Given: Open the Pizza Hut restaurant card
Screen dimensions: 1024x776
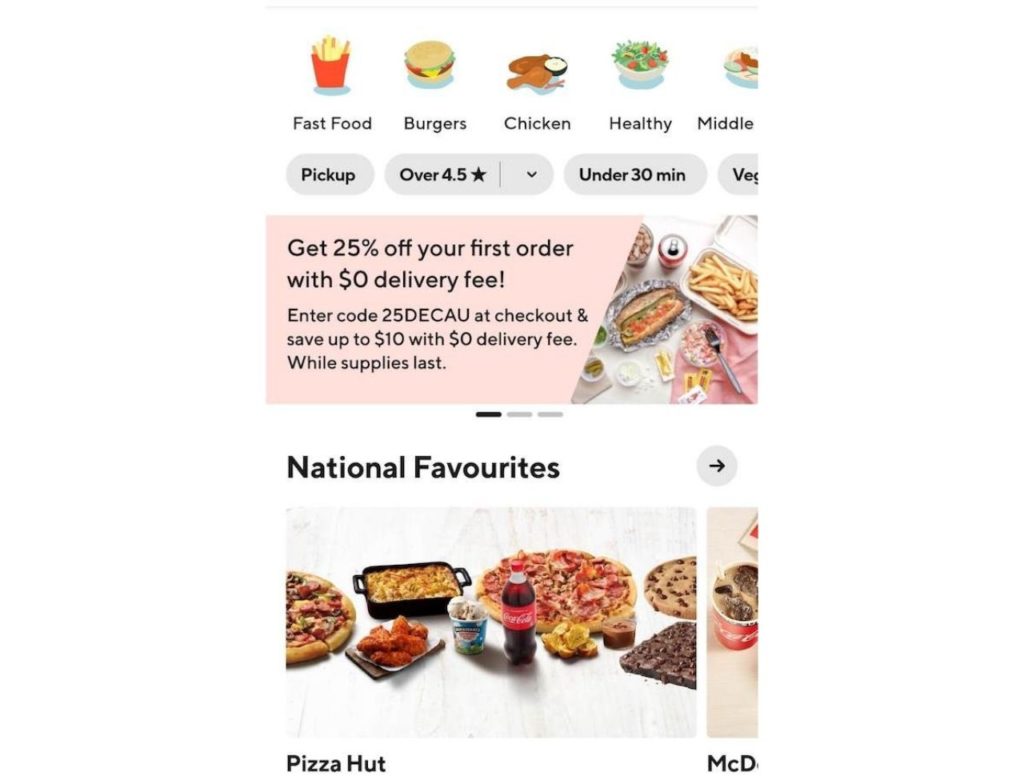Looking at the screenshot, I should coord(490,622).
